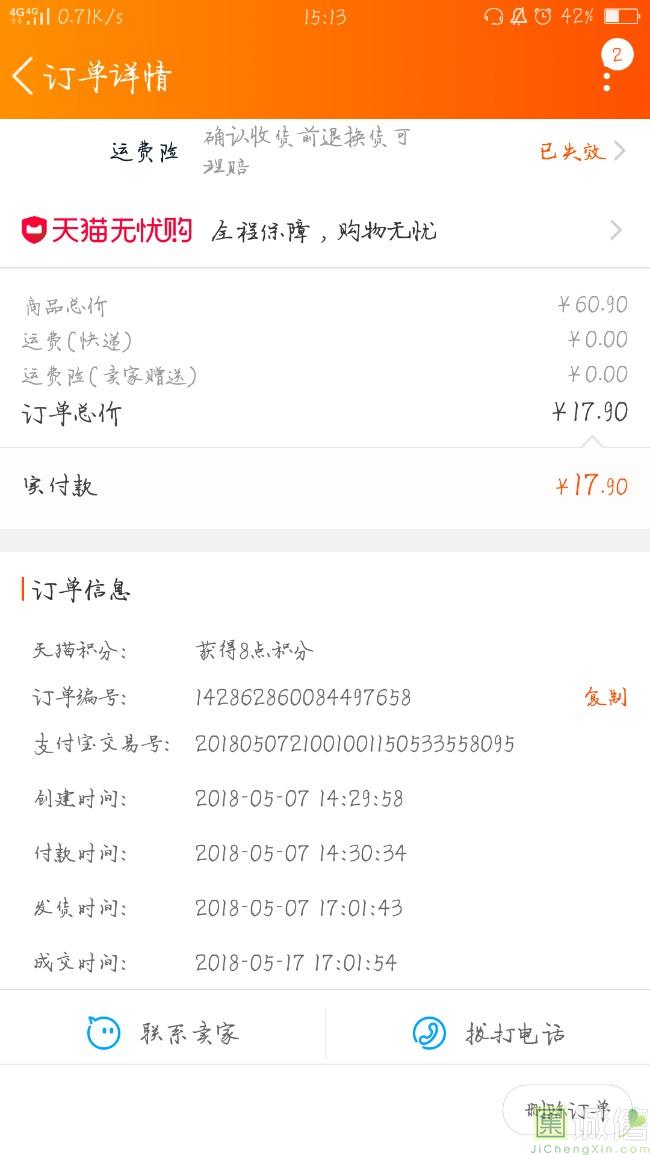Image resolution: width=650 pixels, height=1155 pixels.
Task: Contact the seller via 联系卖家
Action: pos(163,1033)
